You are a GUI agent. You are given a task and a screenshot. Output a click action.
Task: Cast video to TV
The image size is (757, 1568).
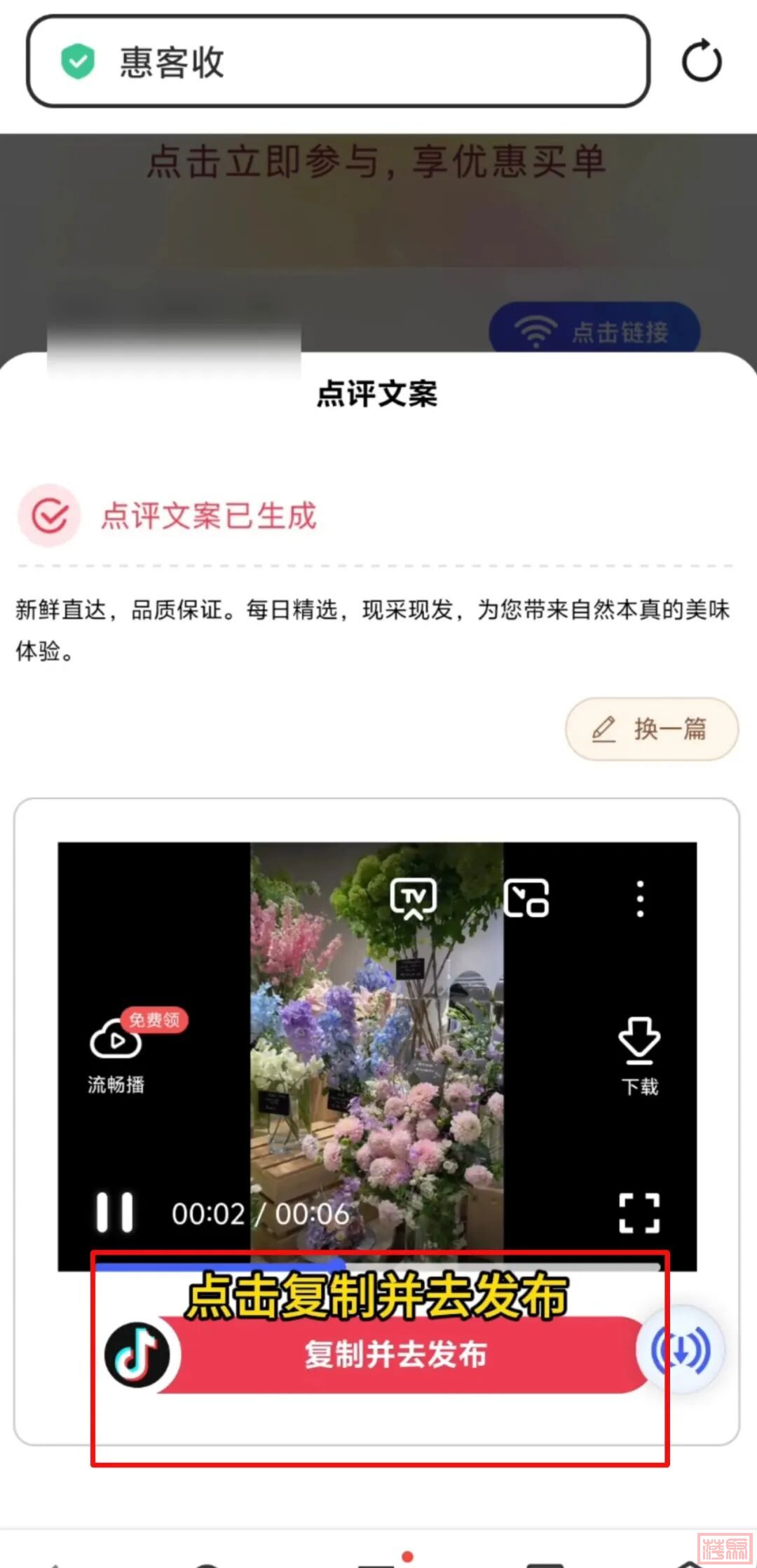(x=414, y=898)
